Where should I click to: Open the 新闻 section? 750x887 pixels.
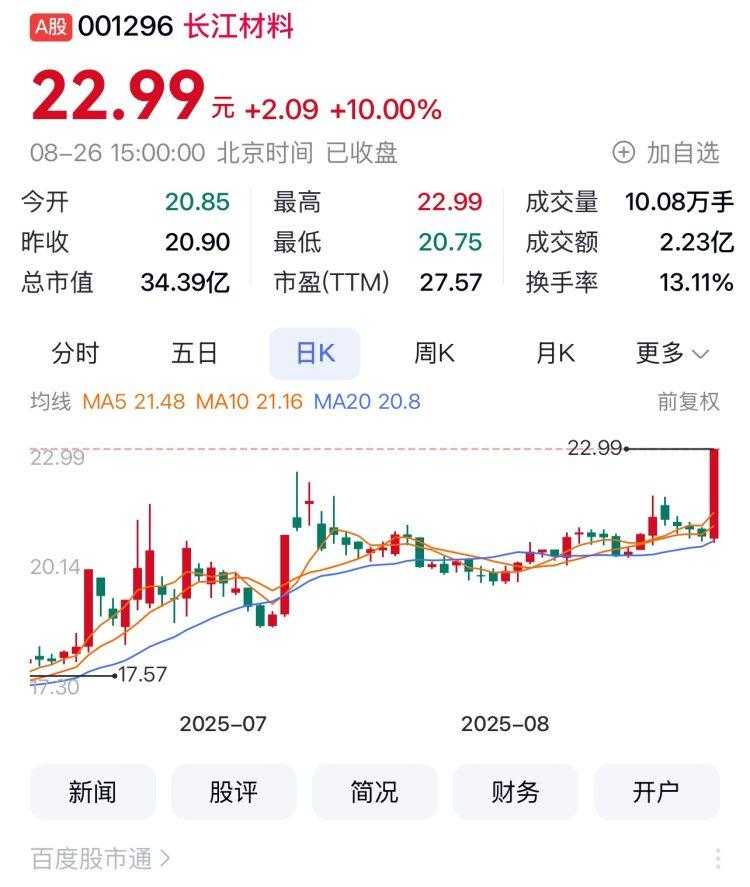click(x=93, y=792)
